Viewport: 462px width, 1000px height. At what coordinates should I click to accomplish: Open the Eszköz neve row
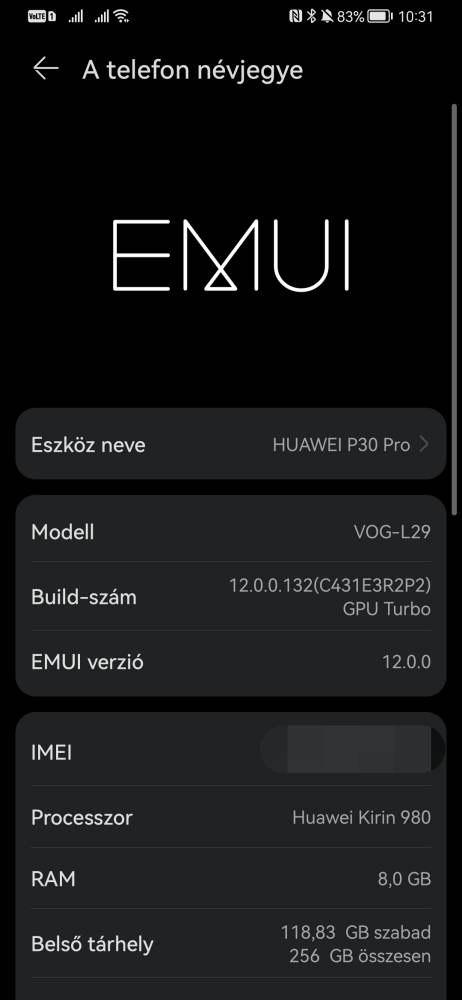(x=230, y=445)
